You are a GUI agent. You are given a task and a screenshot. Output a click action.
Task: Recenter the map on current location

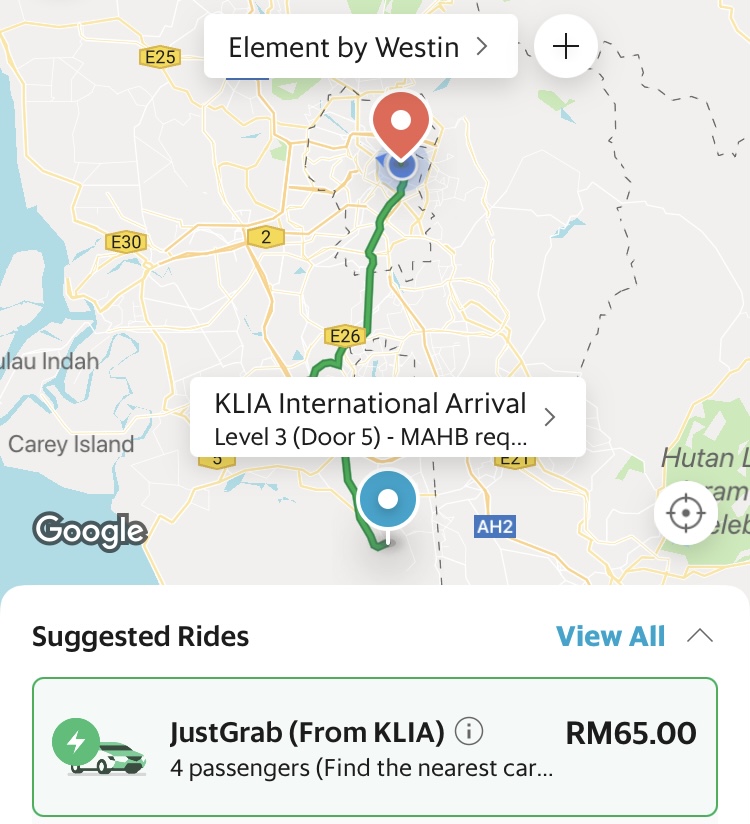[x=685, y=514]
